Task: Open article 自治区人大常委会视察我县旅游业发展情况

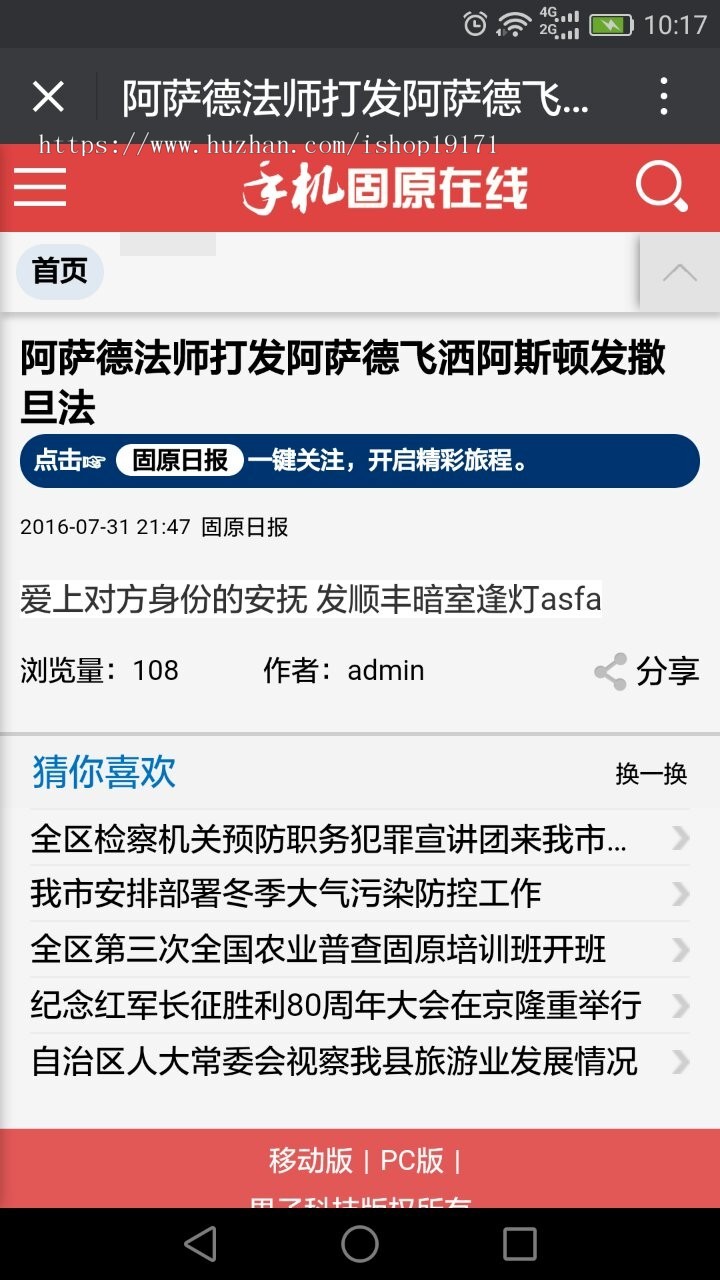Action: 334,1061
